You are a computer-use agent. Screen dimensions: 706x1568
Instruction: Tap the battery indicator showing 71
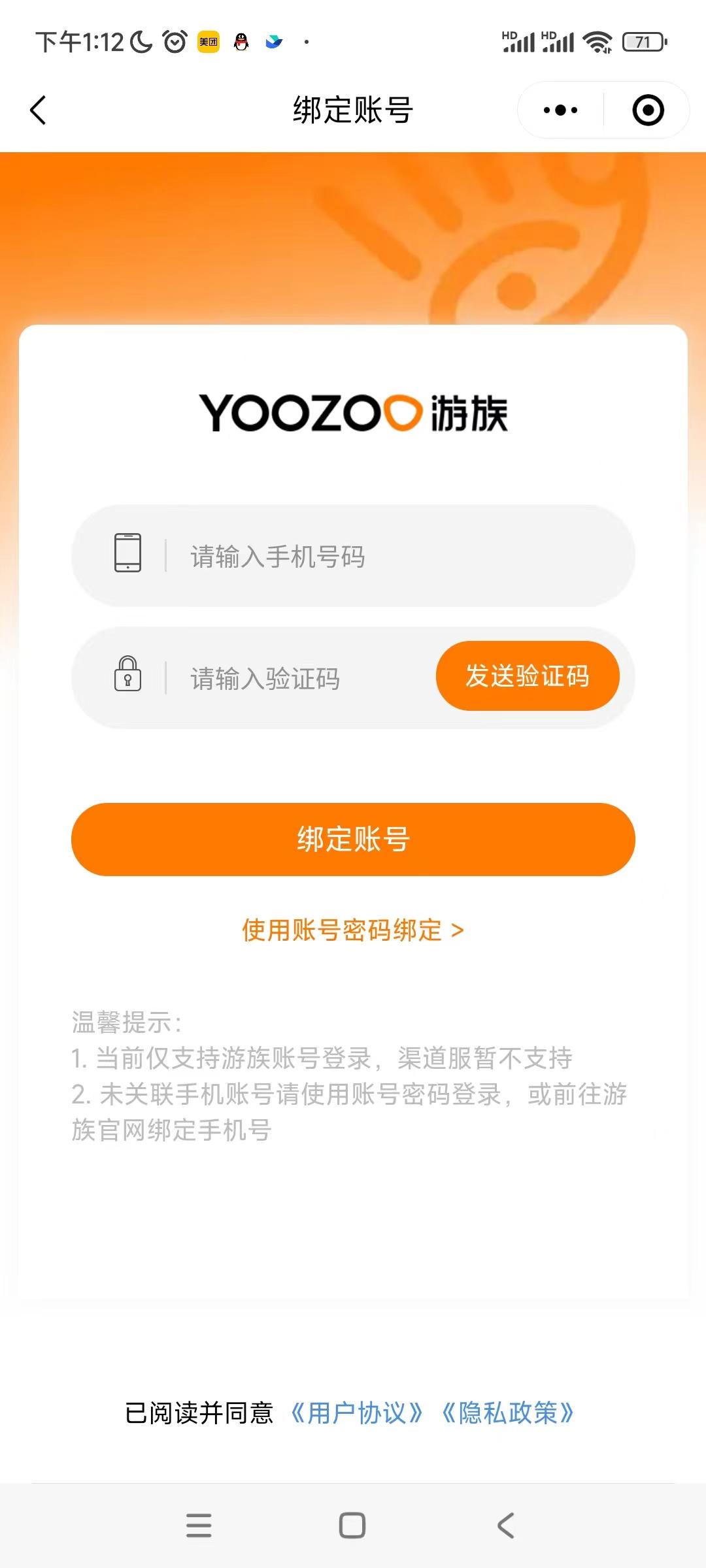click(x=641, y=41)
